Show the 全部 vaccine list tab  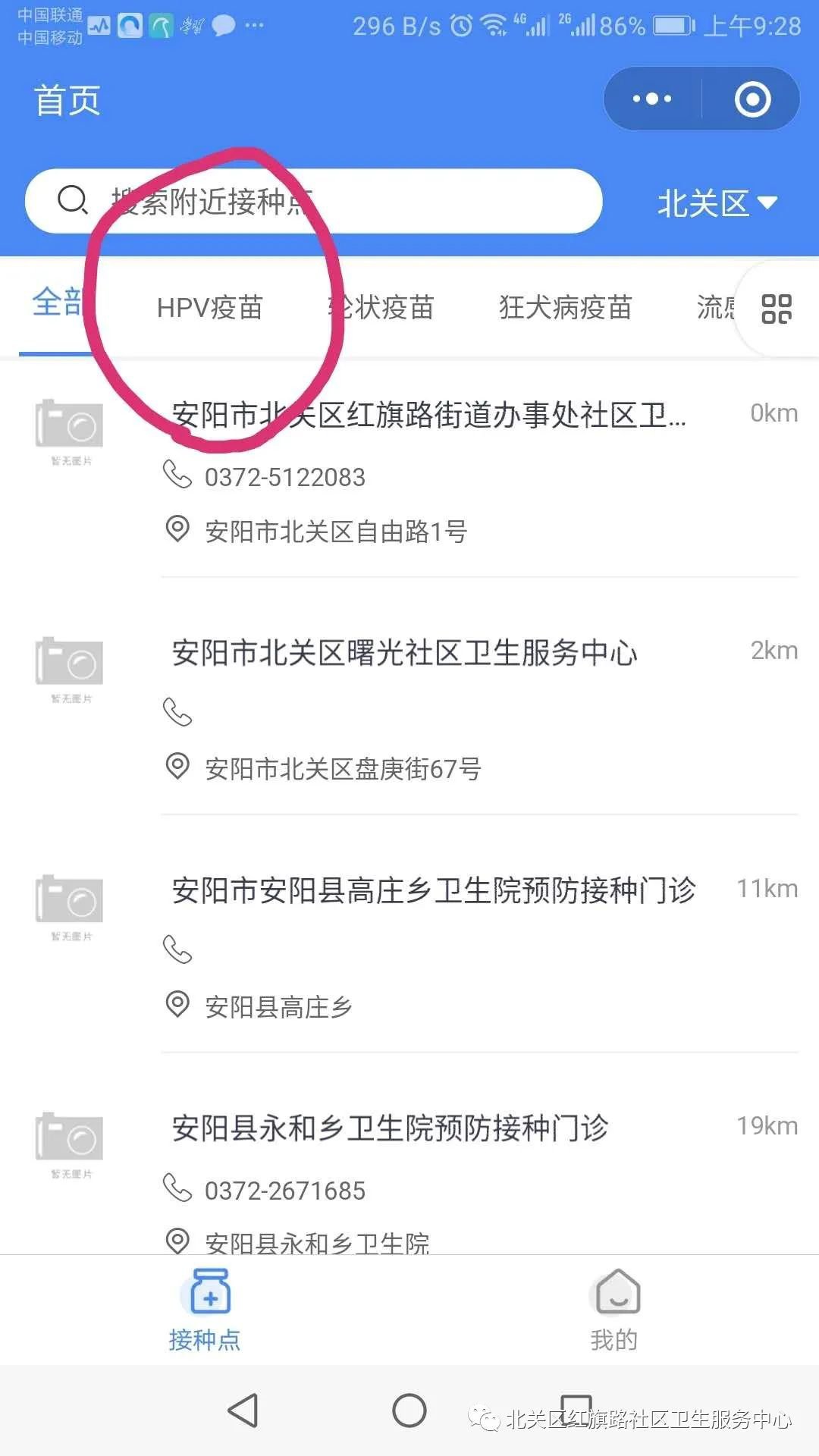(x=57, y=303)
